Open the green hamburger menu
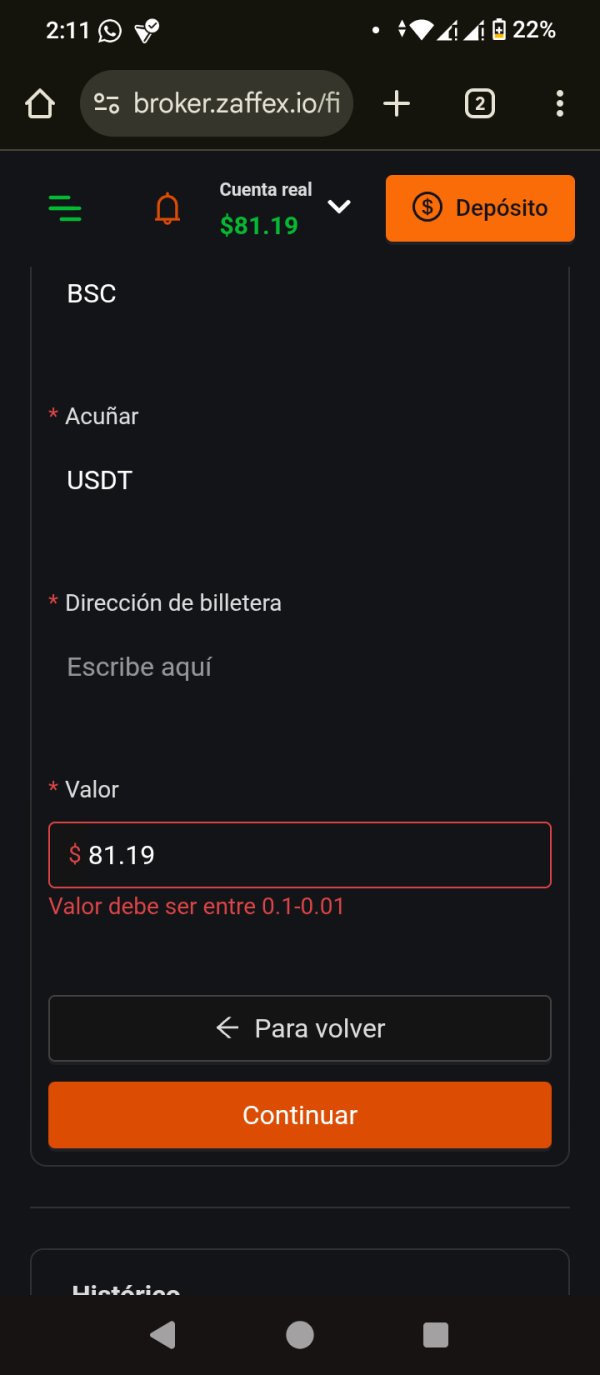This screenshot has width=600, height=1375. (65, 208)
